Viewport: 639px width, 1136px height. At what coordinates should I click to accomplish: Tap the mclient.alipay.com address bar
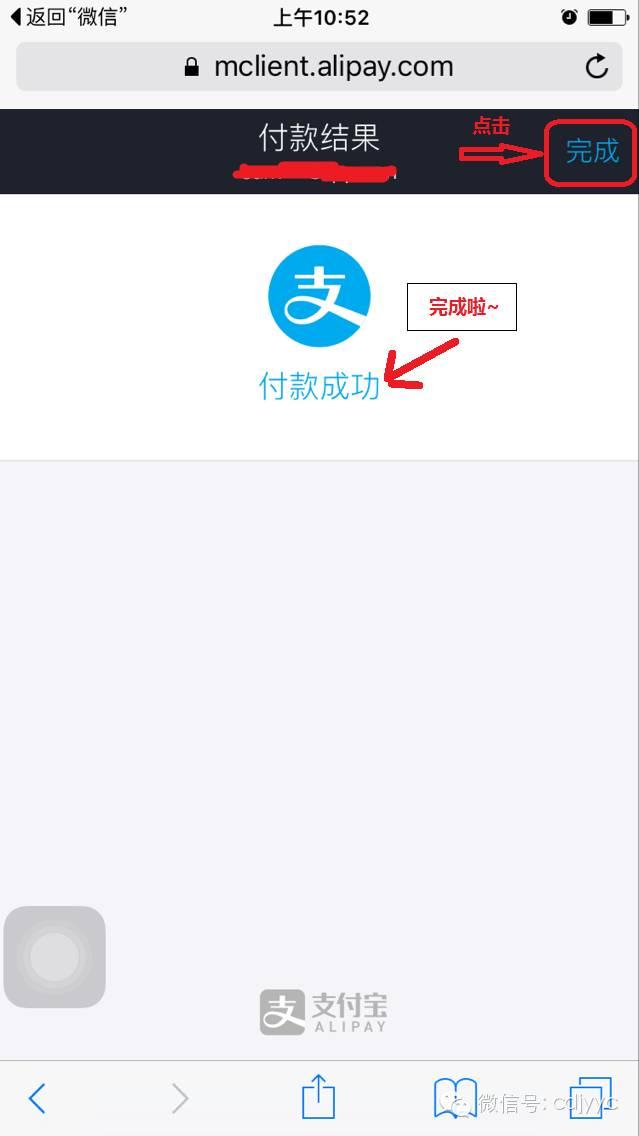tap(320, 67)
